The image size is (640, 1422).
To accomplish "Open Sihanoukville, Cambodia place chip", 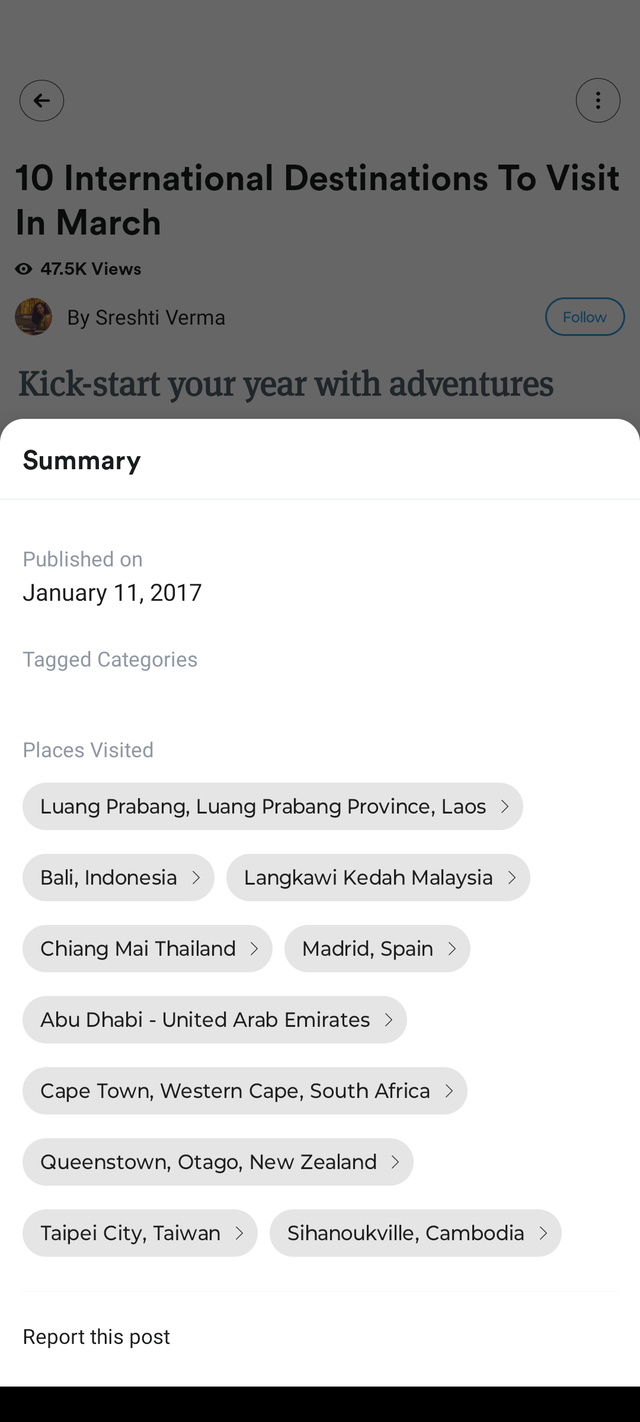I will 415,1232.
